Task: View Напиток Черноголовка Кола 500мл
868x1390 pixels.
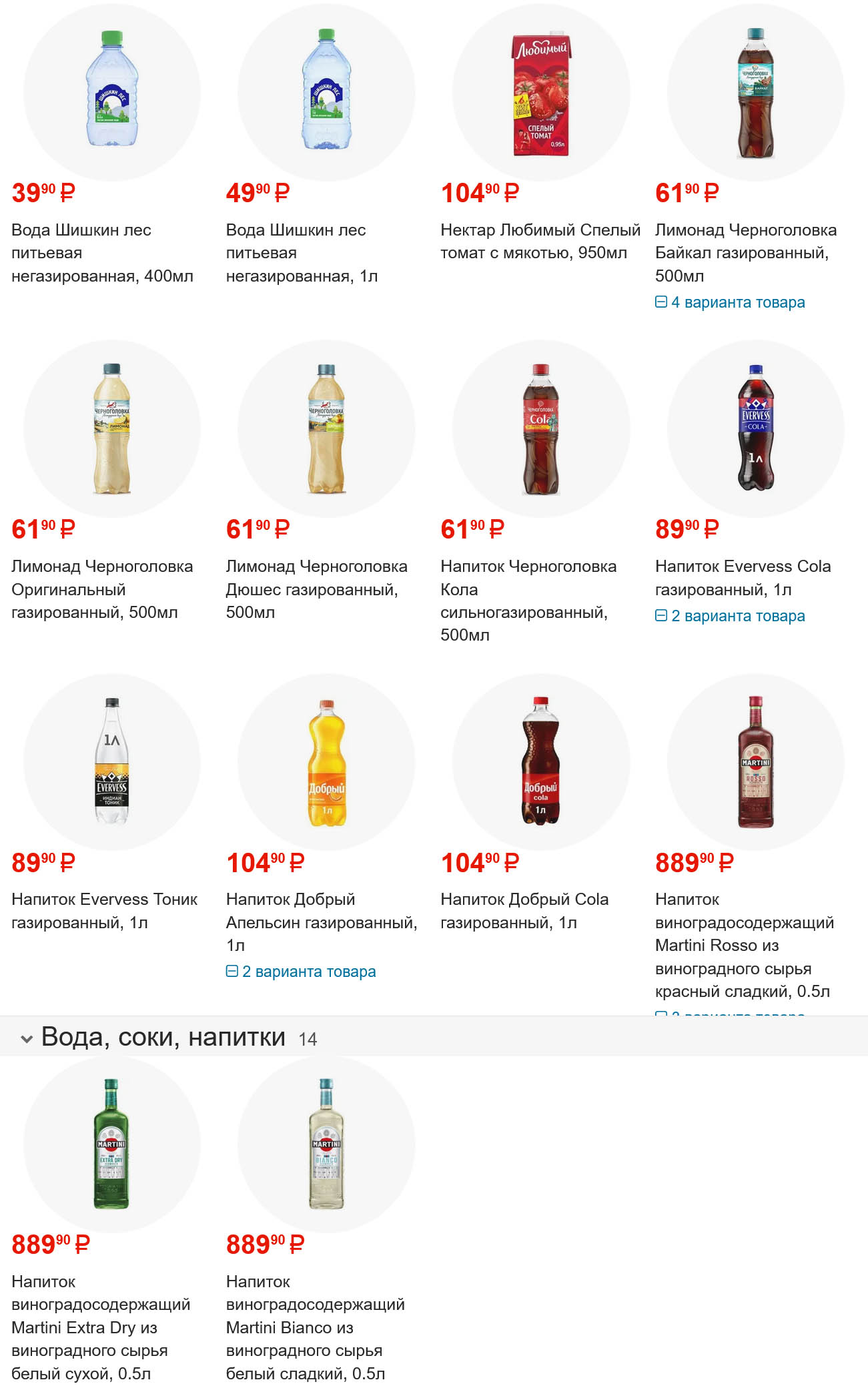Action: [x=528, y=601]
